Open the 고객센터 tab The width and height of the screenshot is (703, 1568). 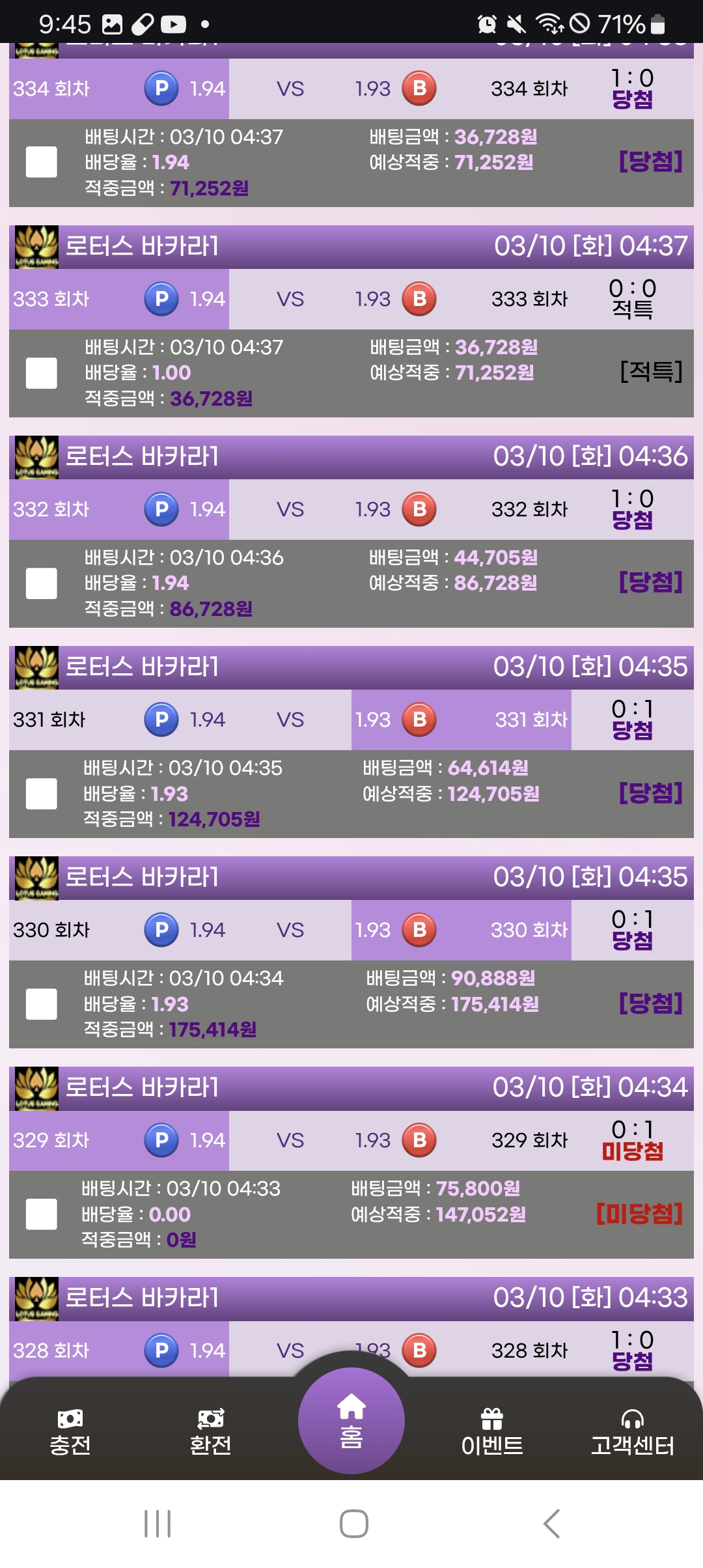(632, 1432)
